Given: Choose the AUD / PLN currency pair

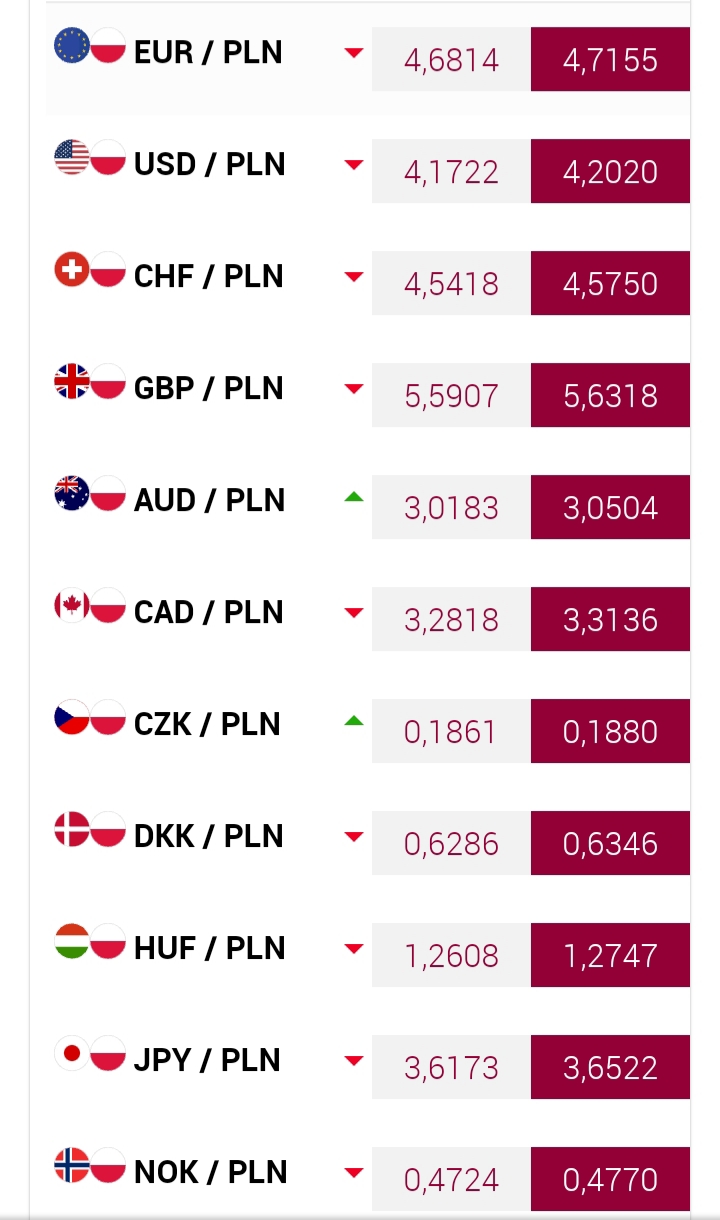Looking at the screenshot, I should 209,501.
